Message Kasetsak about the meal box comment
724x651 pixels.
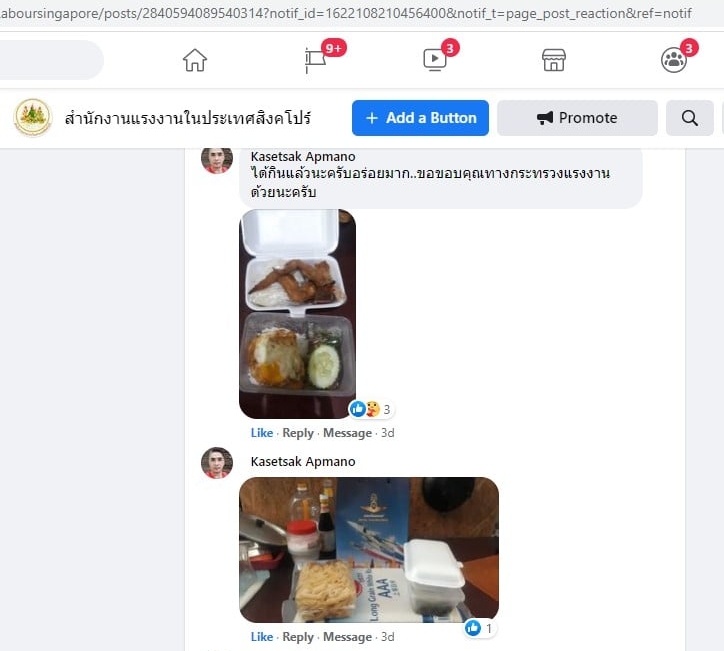347,433
